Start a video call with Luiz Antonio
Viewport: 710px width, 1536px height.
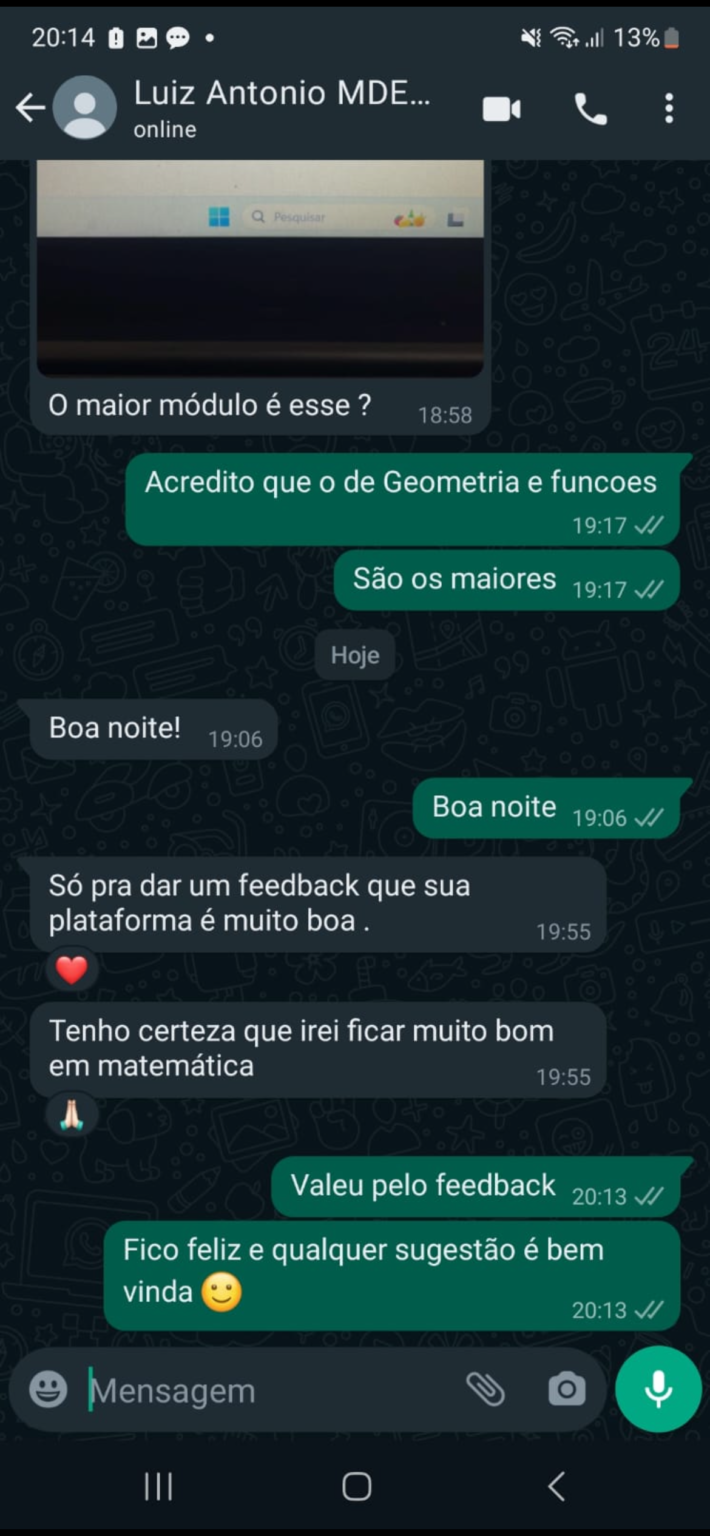pos(501,109)
